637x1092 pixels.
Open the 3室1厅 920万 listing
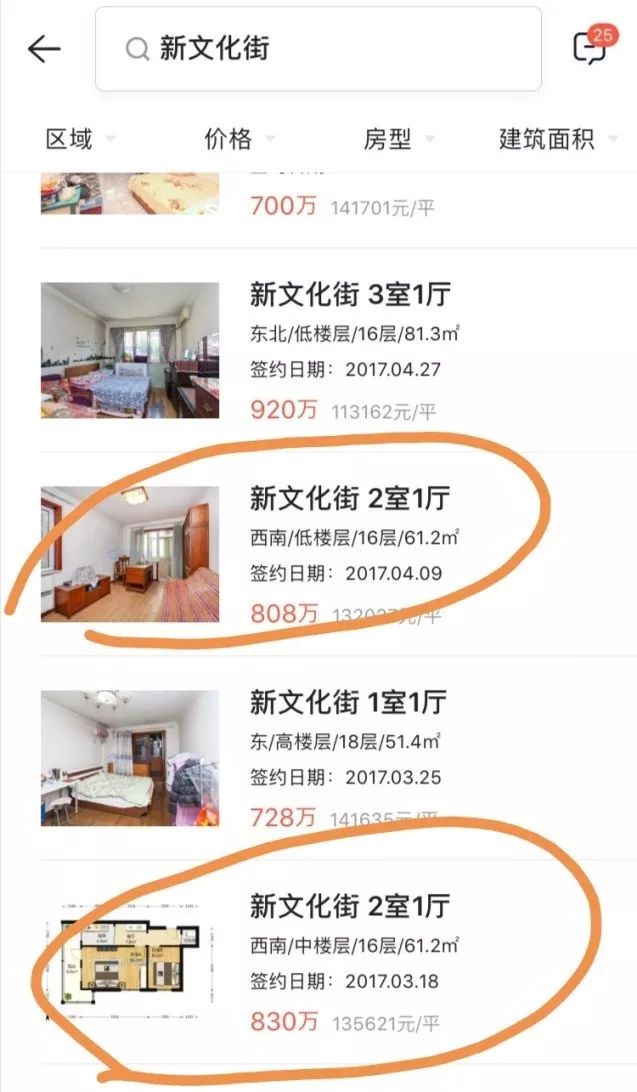click(x=340, y=350)
